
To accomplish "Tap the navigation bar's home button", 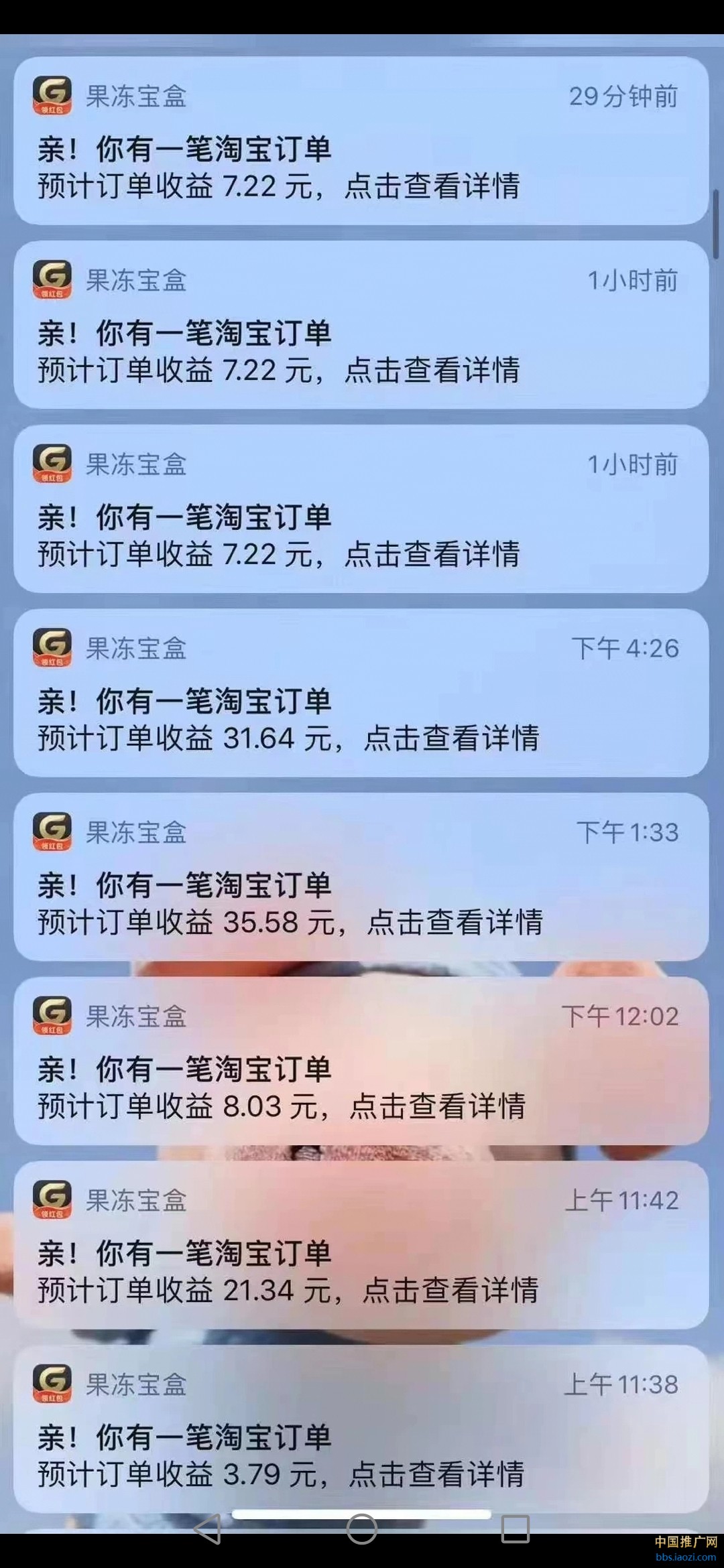I will tap(362, 1528).
